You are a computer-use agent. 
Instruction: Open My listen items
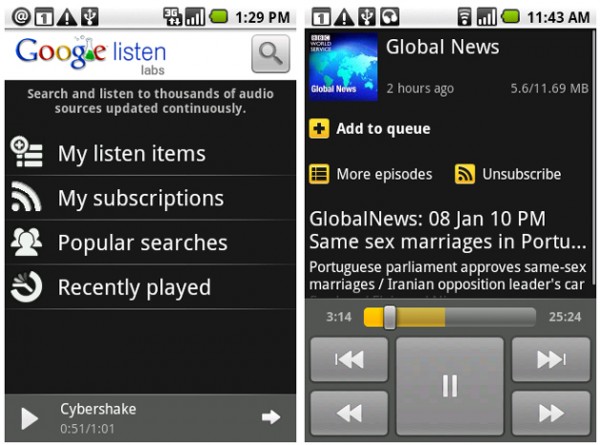point(131,154)
